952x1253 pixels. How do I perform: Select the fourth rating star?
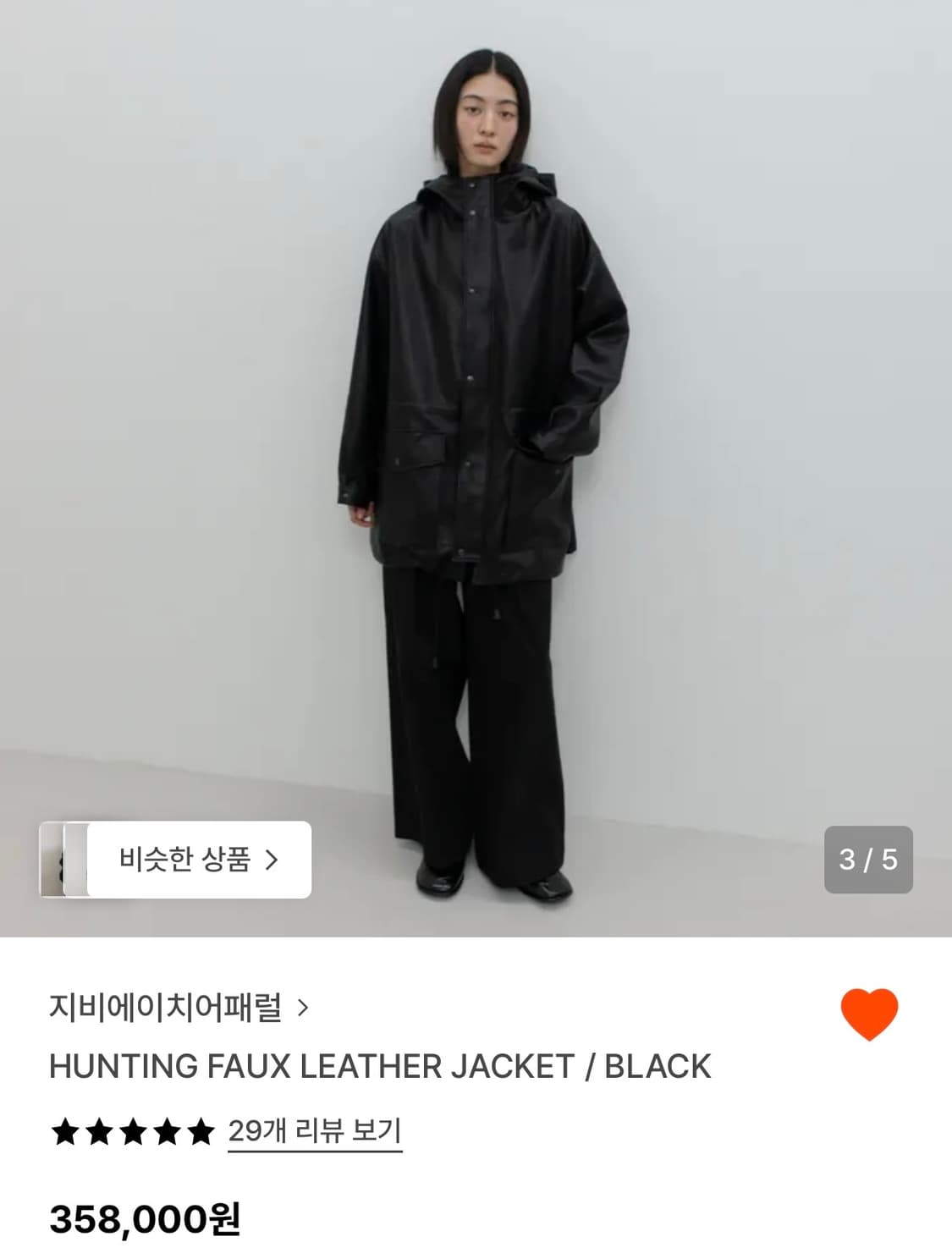pos(167,1129)
